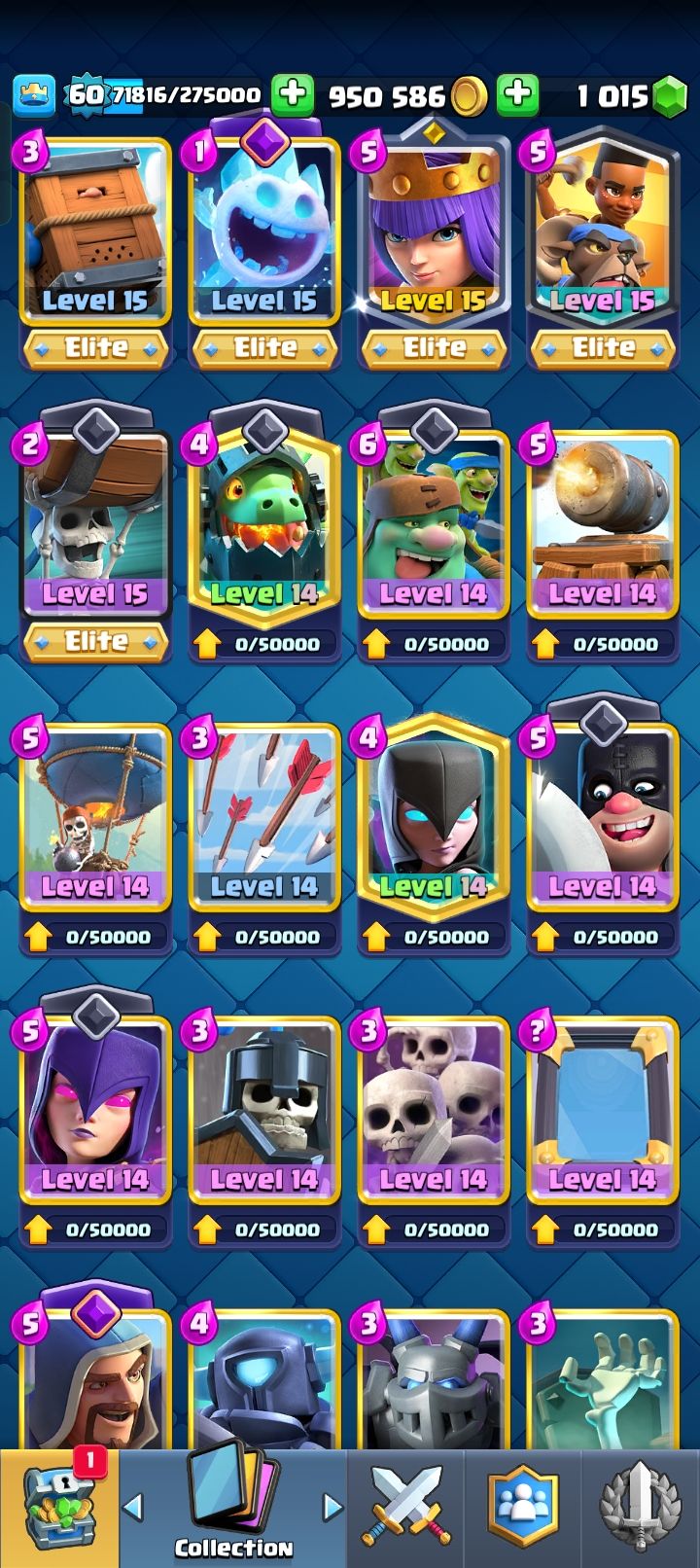This screenshot has width=700, height=1568.
Task: Select the Balloon card
Action: [x=95, y=817]
